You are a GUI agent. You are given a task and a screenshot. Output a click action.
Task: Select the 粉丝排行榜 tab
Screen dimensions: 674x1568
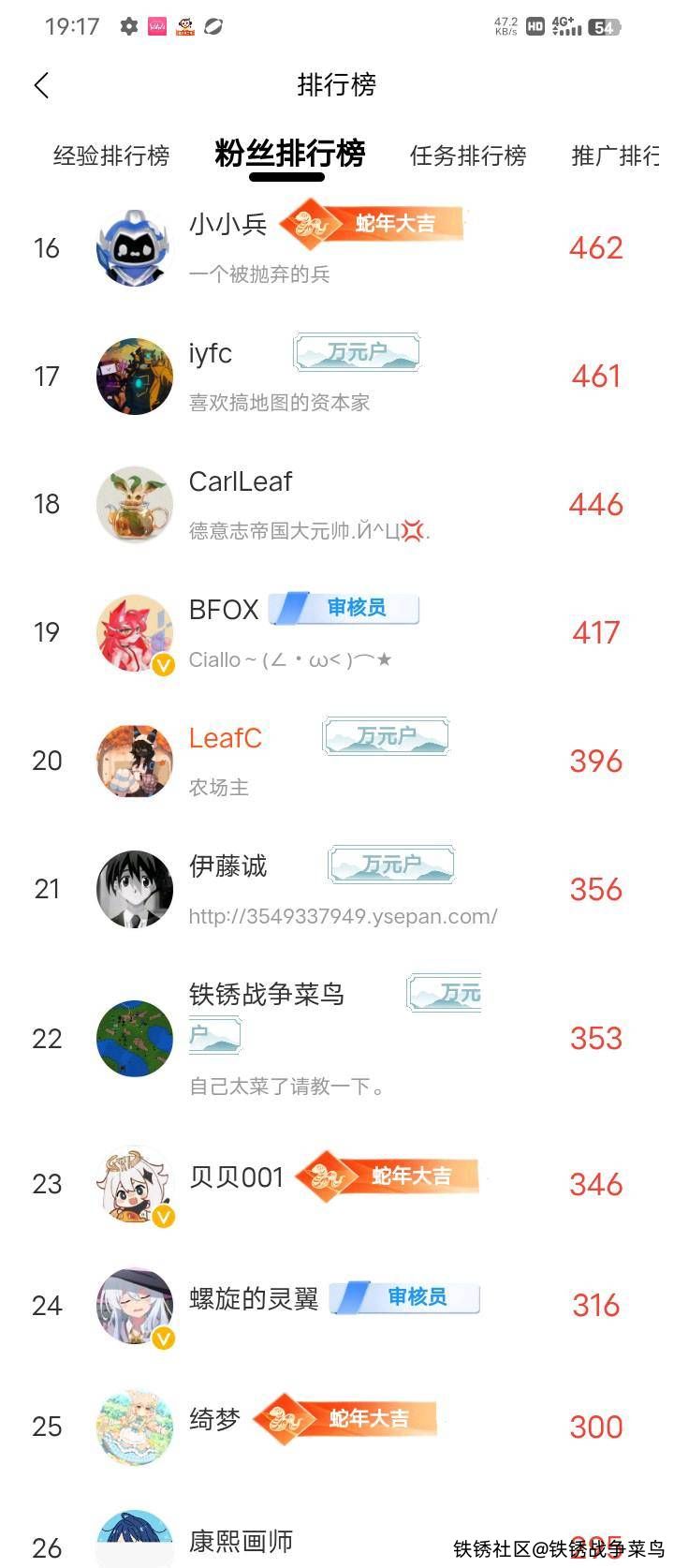pyautogui.click(x=289, y=154)
